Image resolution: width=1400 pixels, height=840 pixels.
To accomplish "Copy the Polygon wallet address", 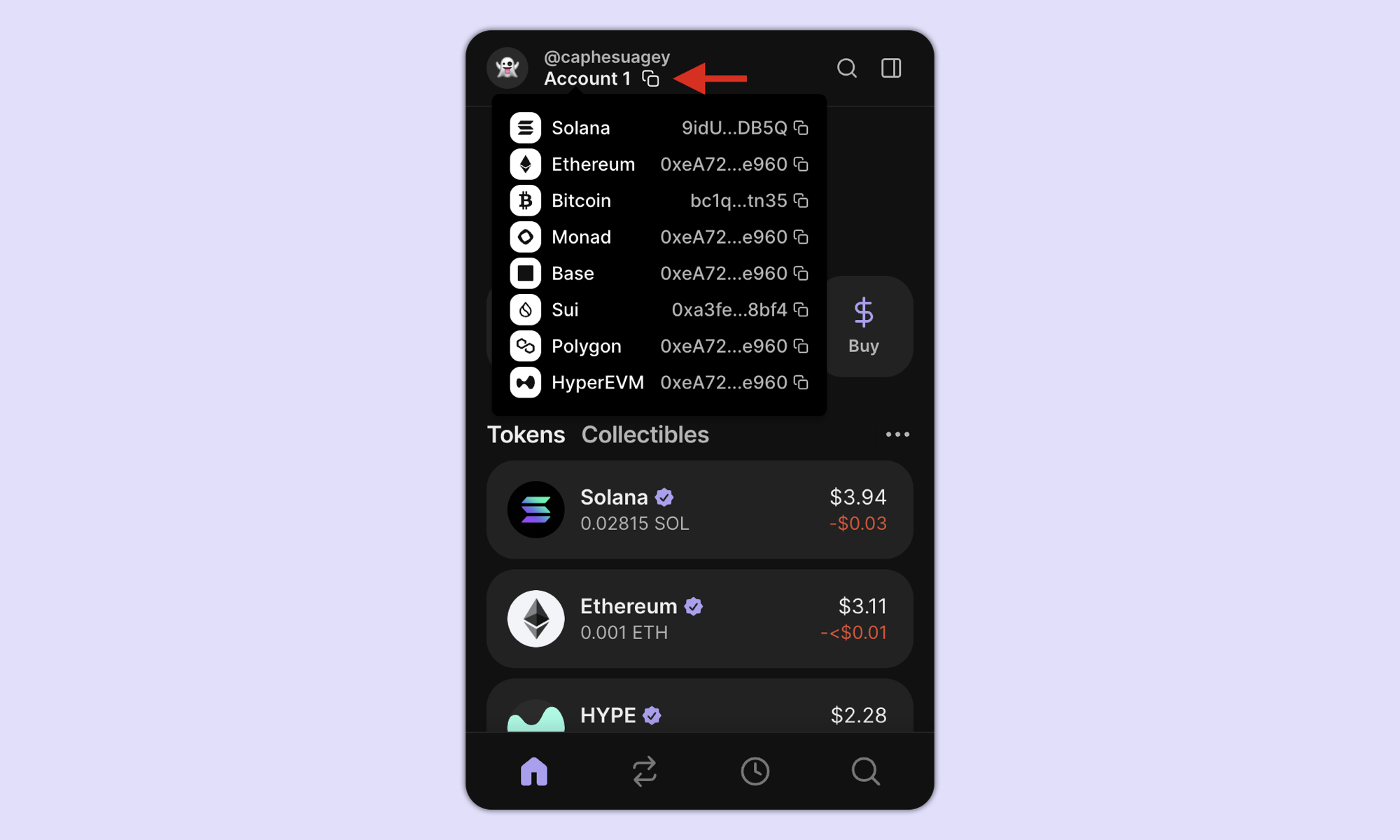I will pos(801,346).
